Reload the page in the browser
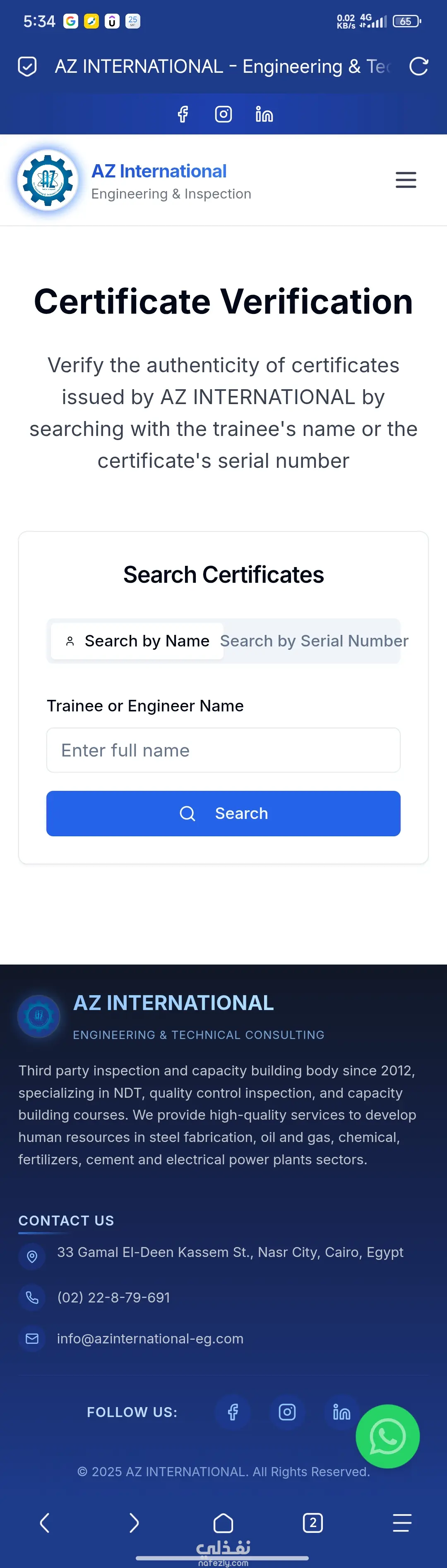The width and height of the screenshot is (447, 1568). pyautogui.click(x=418, y=66)
